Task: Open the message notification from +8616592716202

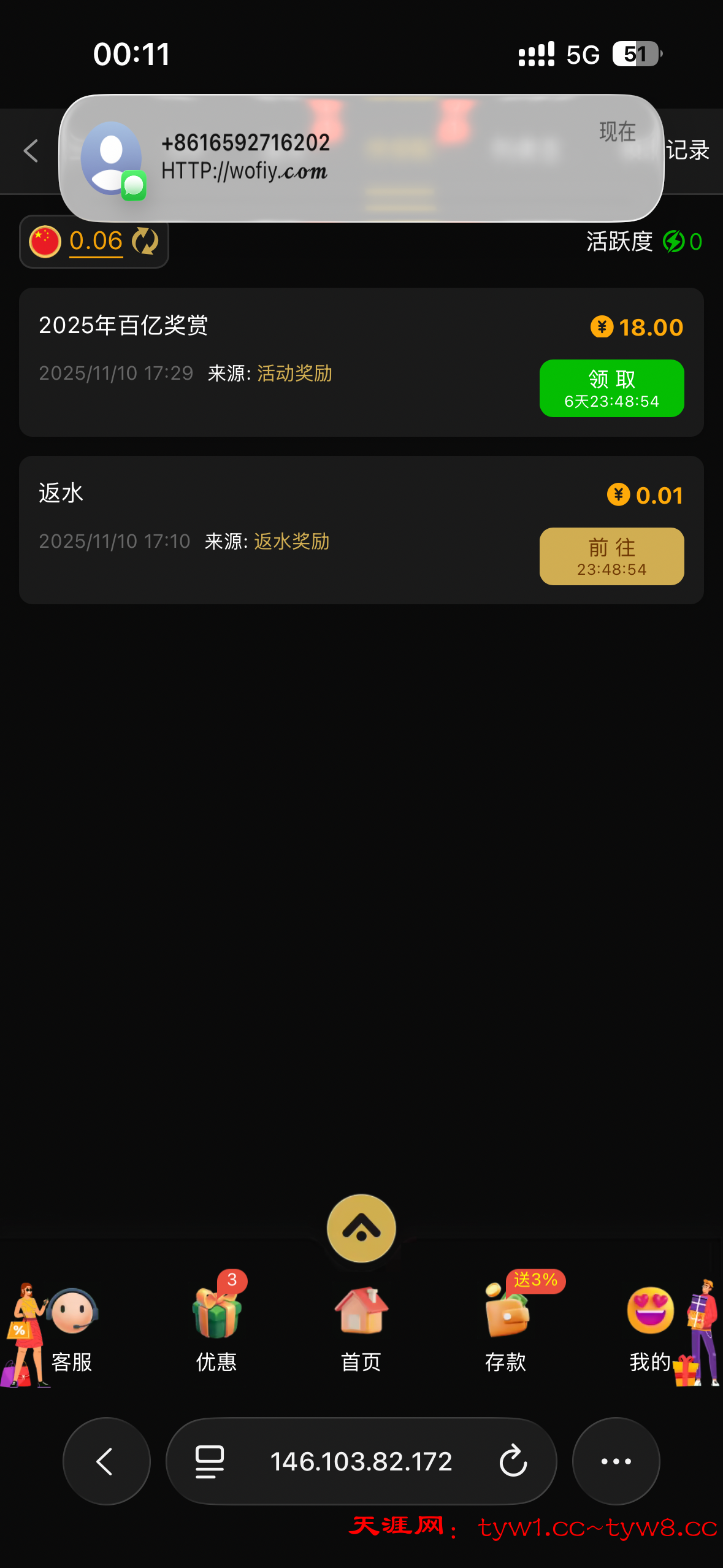Action: [x=361, y=158]
